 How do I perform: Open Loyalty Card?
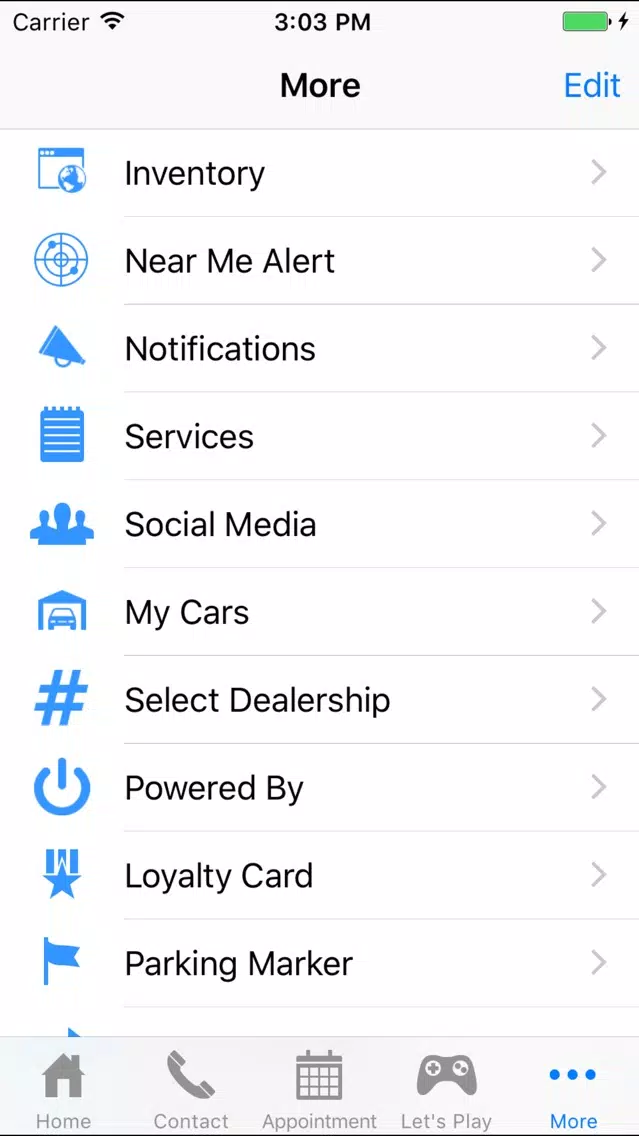(320, 875)
